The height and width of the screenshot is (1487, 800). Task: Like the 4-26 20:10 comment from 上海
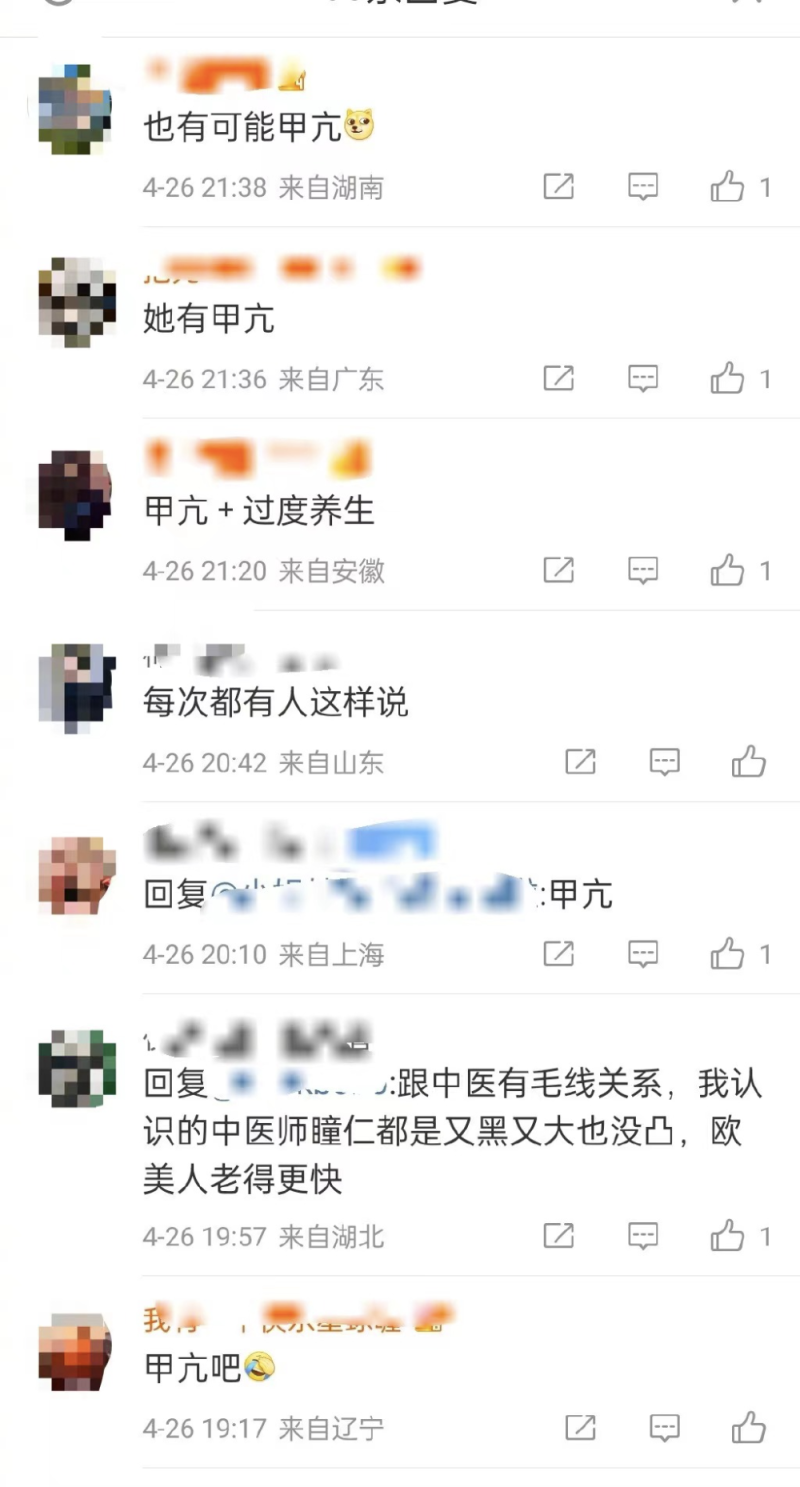click(728, 955)
